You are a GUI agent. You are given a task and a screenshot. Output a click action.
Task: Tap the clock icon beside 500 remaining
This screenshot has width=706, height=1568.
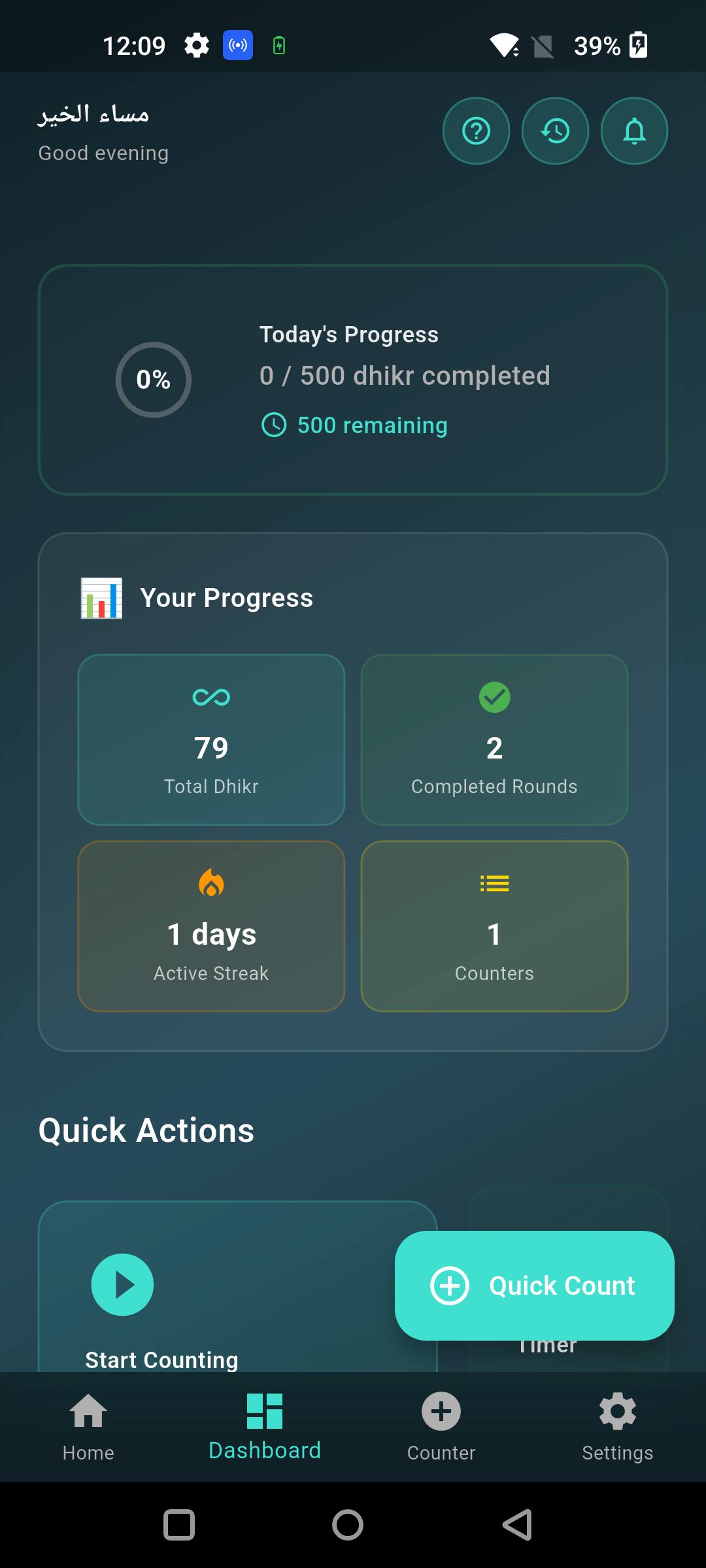[x=273, y=425]
